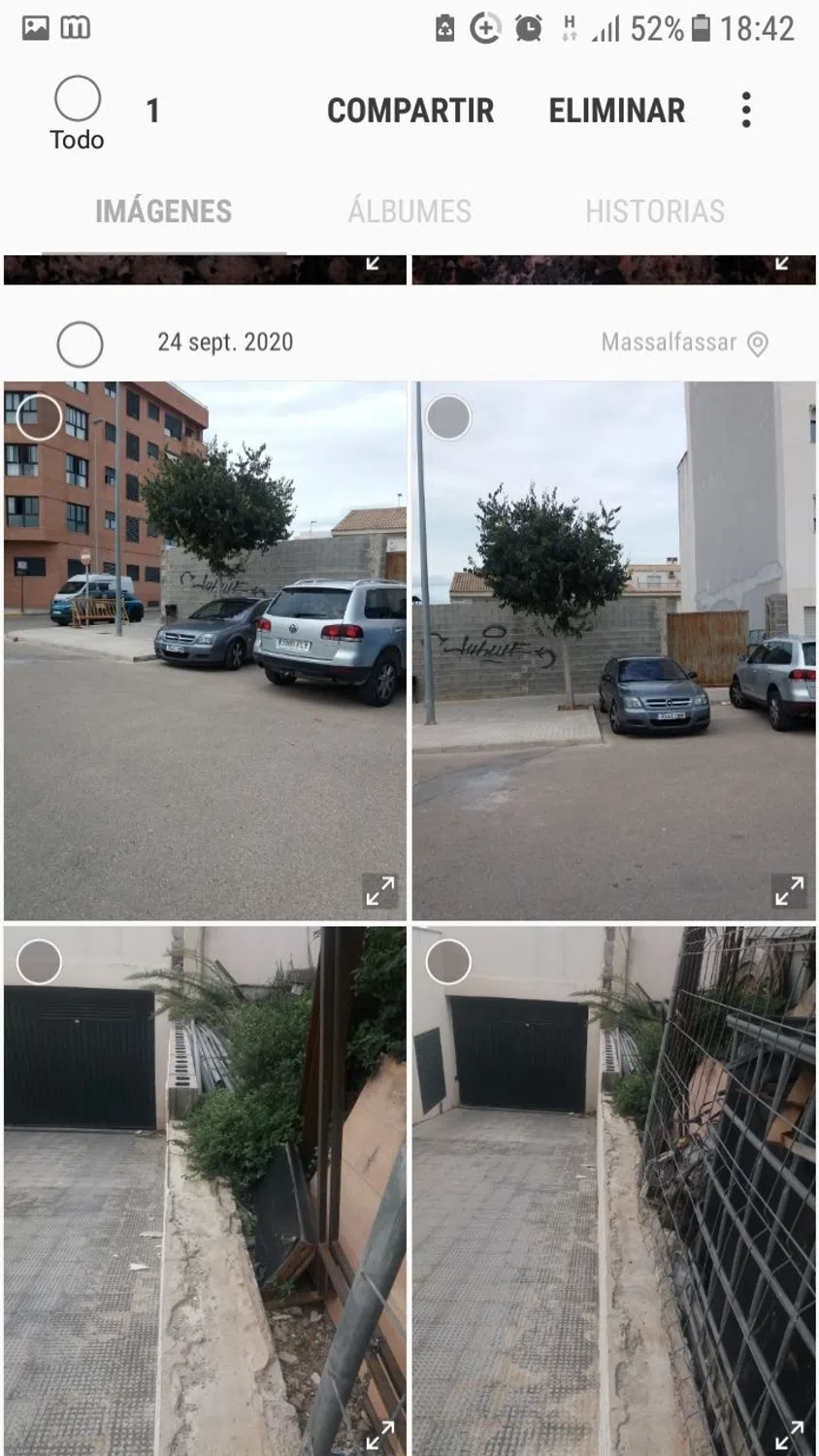This screenshot has height=1456, width=819.
Task: Tap ELIMINAR to delete selection
Action: (x=616, y=111)
